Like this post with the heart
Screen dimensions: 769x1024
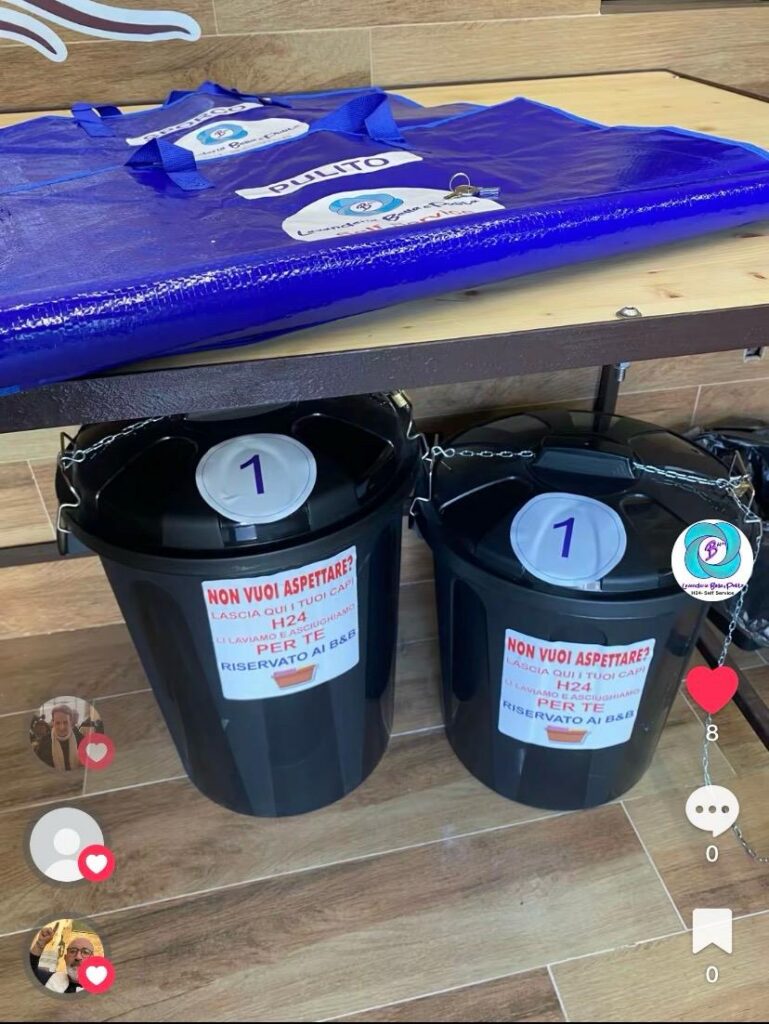coord(711,689)
